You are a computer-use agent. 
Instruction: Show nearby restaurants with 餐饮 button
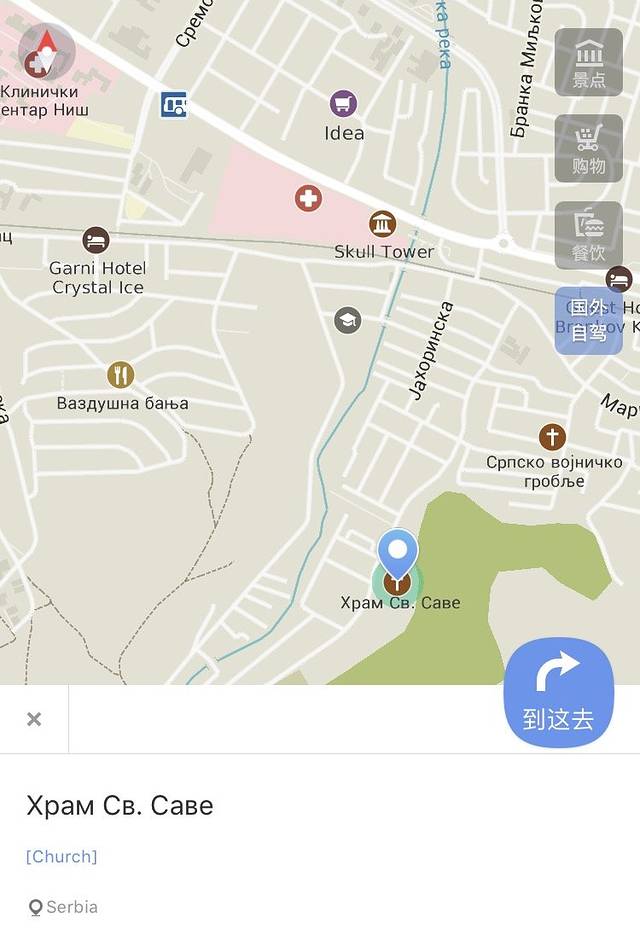pyautogui.click(x=589, y=235)
